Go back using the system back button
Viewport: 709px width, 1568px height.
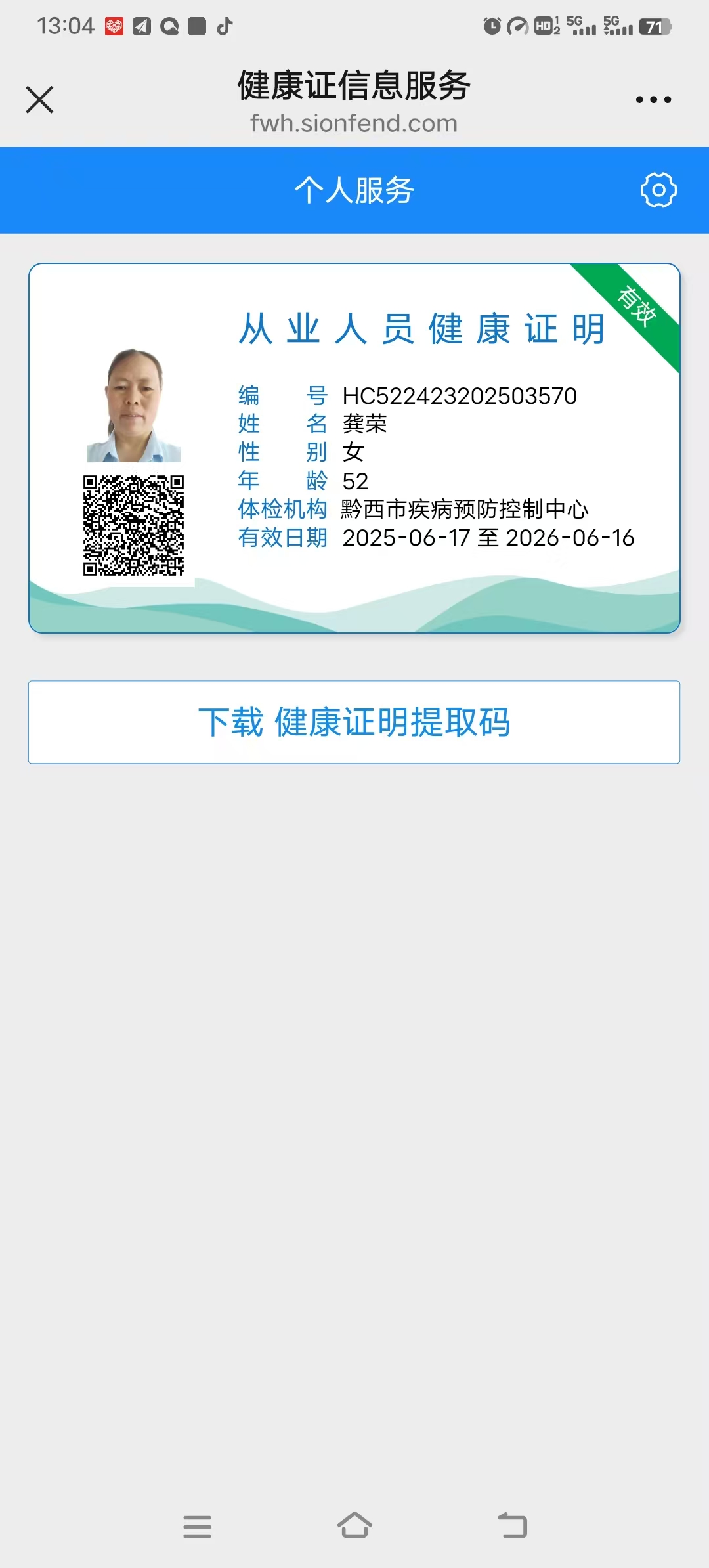[512, 1526]
